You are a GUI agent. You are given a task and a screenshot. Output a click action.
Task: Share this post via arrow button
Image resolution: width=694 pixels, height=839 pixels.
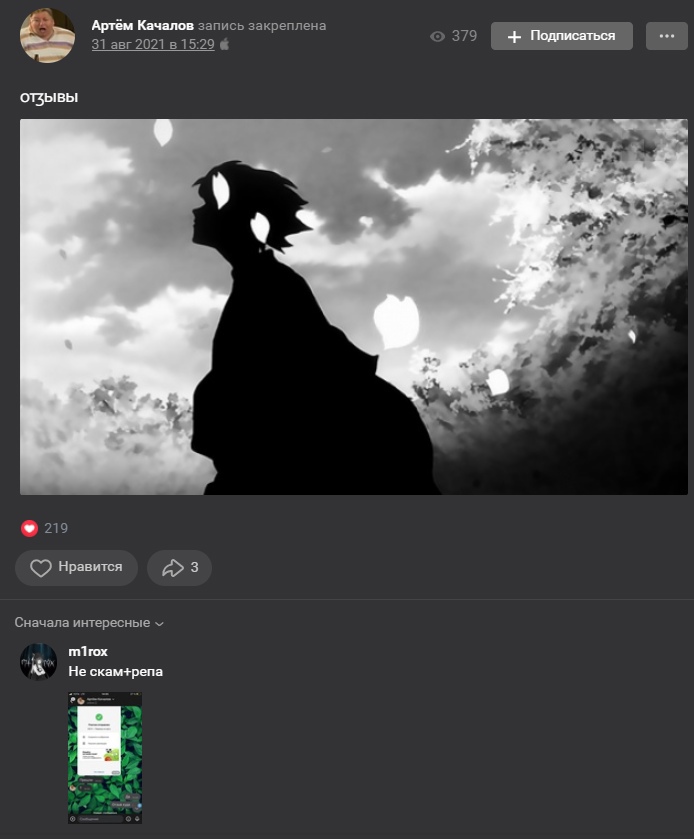(179, 567)
